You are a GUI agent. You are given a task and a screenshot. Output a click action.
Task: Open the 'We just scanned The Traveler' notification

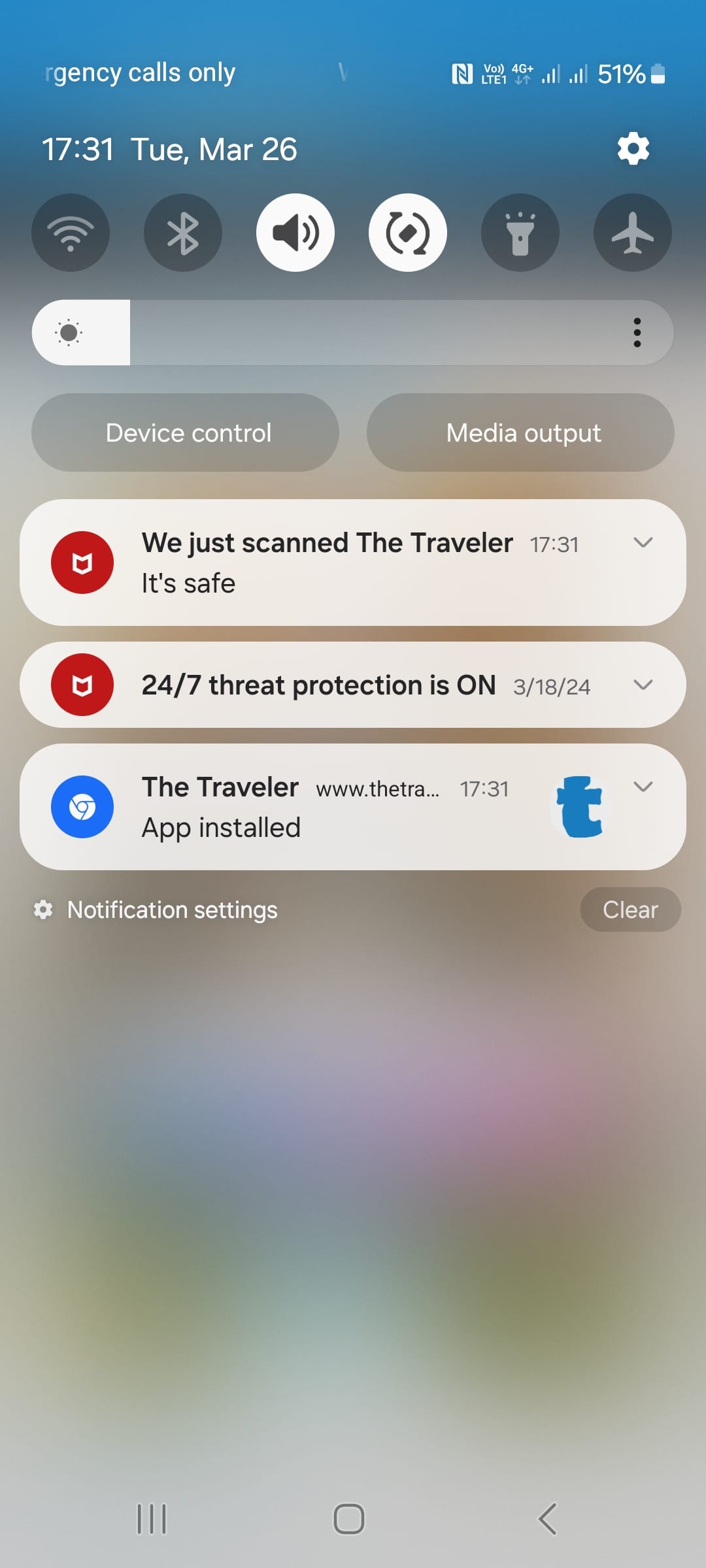327,563
